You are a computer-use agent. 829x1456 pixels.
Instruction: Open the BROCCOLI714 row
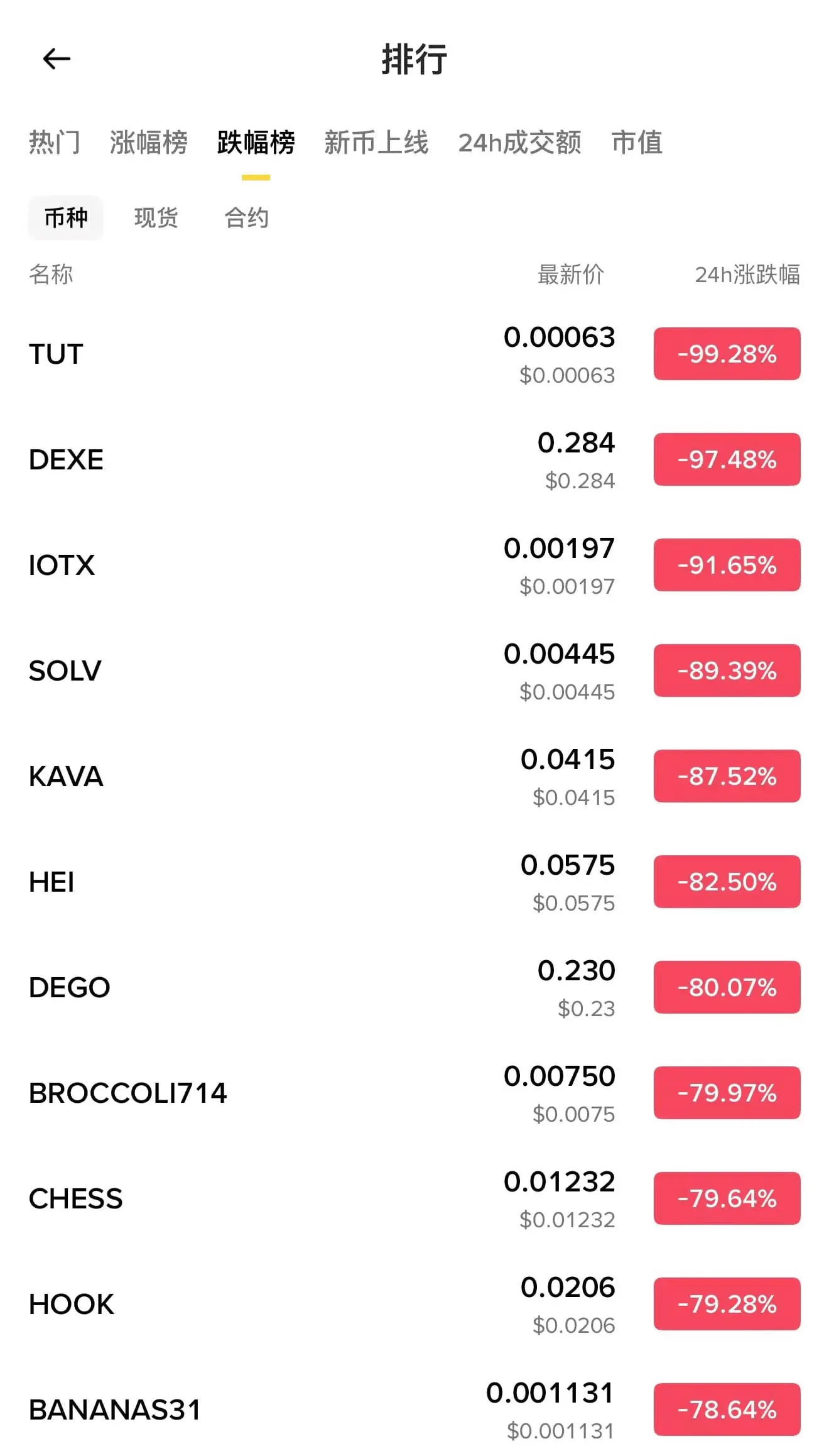[127, 1093]
